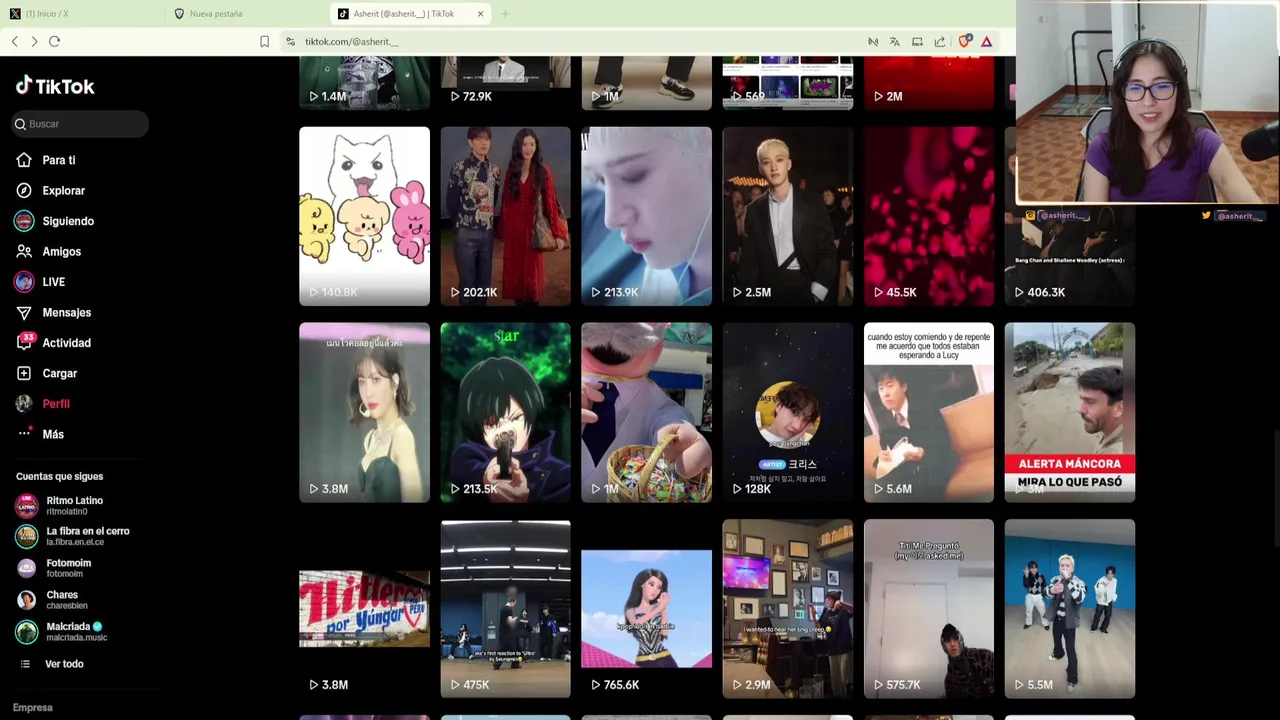This screenshot has height=720, width=1280.
Task: Select Cargar to upload a video
Action: click(59, 374)
